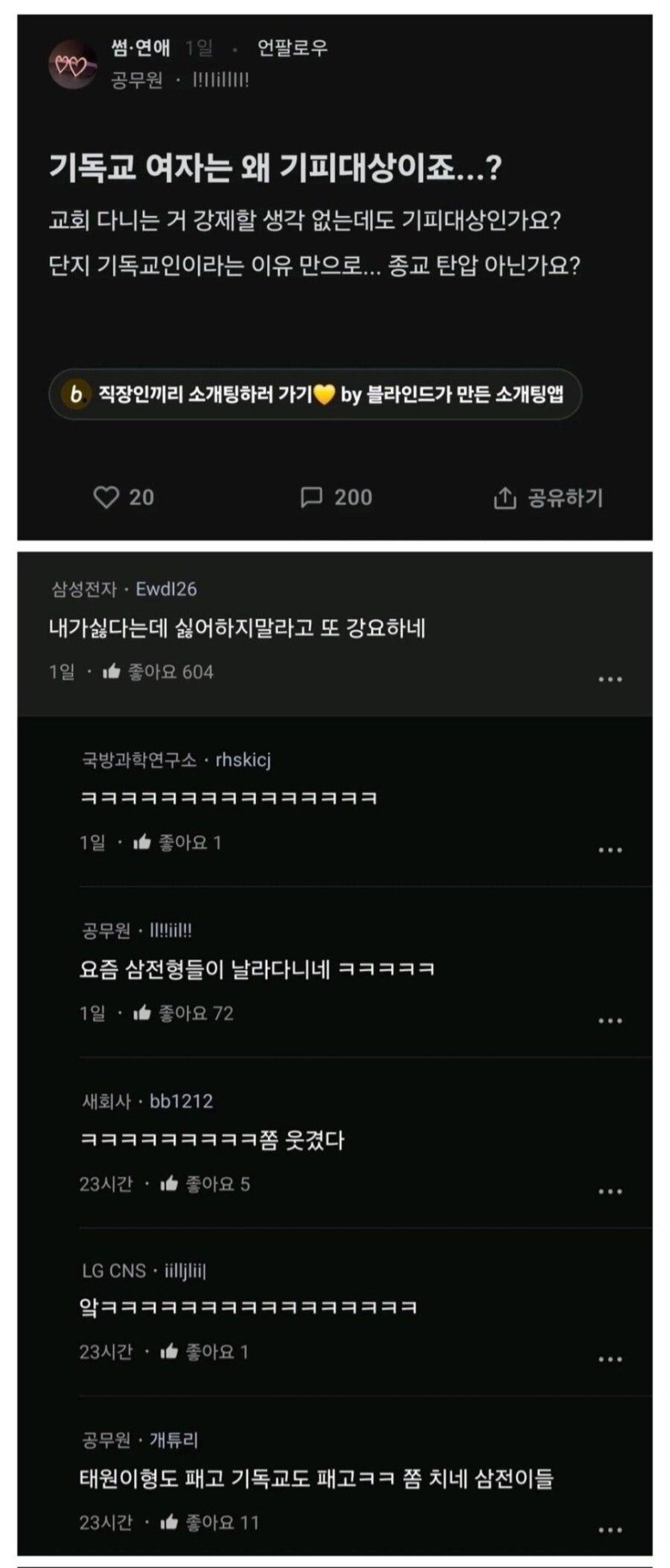
Task: Open the 직장인끼리 소개팅하러 가기 banner
Action: [315, 394]
